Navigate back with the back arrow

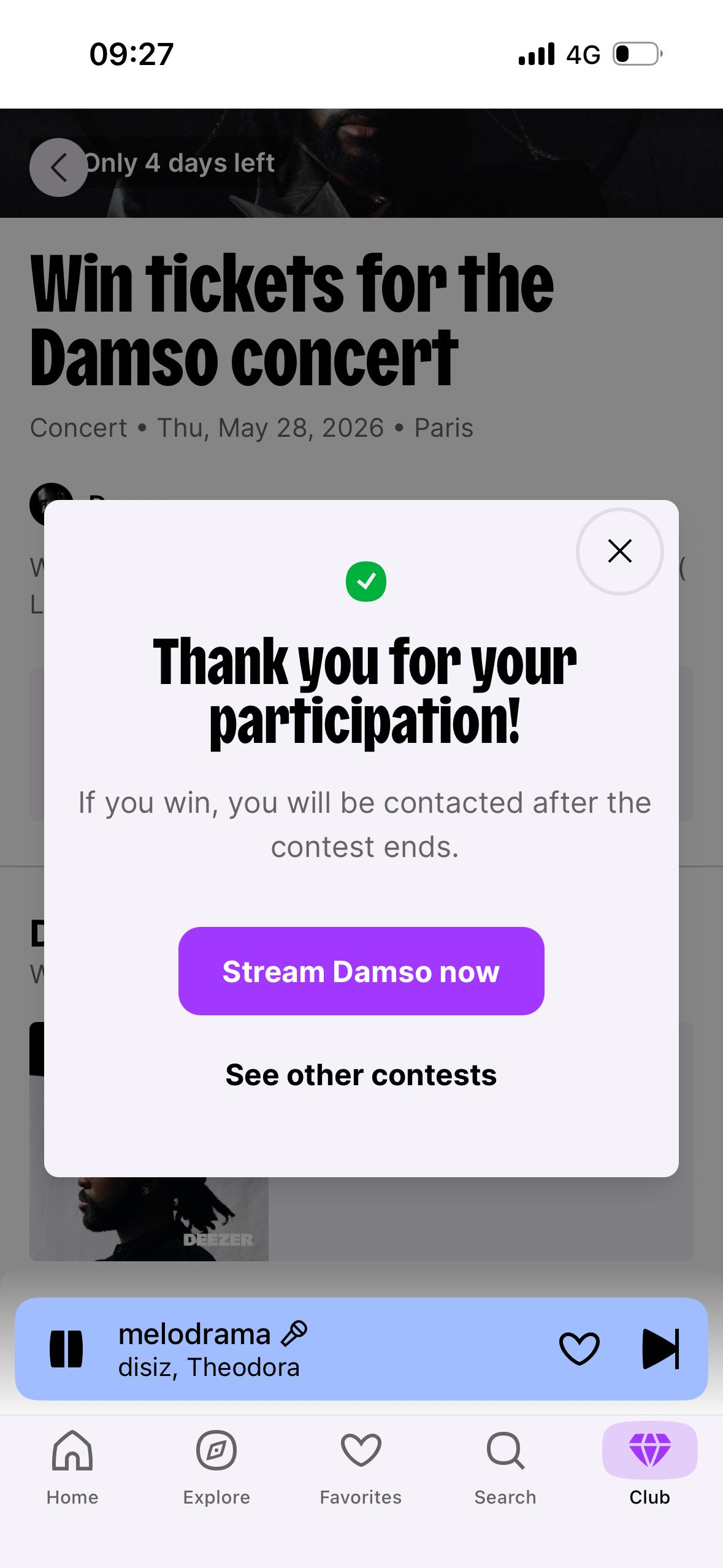click(58, 167)
